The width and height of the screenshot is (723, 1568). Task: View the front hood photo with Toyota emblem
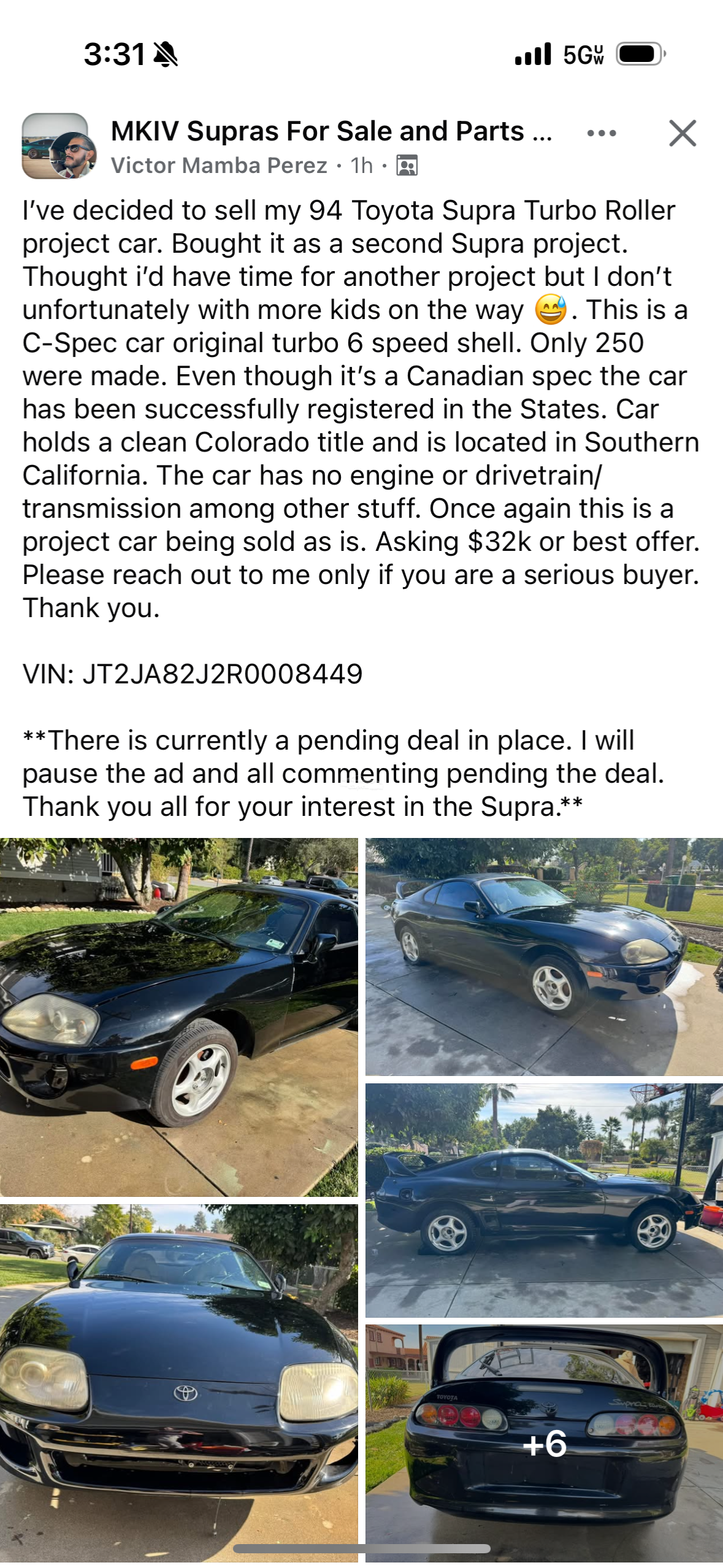(x=178, y=1382)
